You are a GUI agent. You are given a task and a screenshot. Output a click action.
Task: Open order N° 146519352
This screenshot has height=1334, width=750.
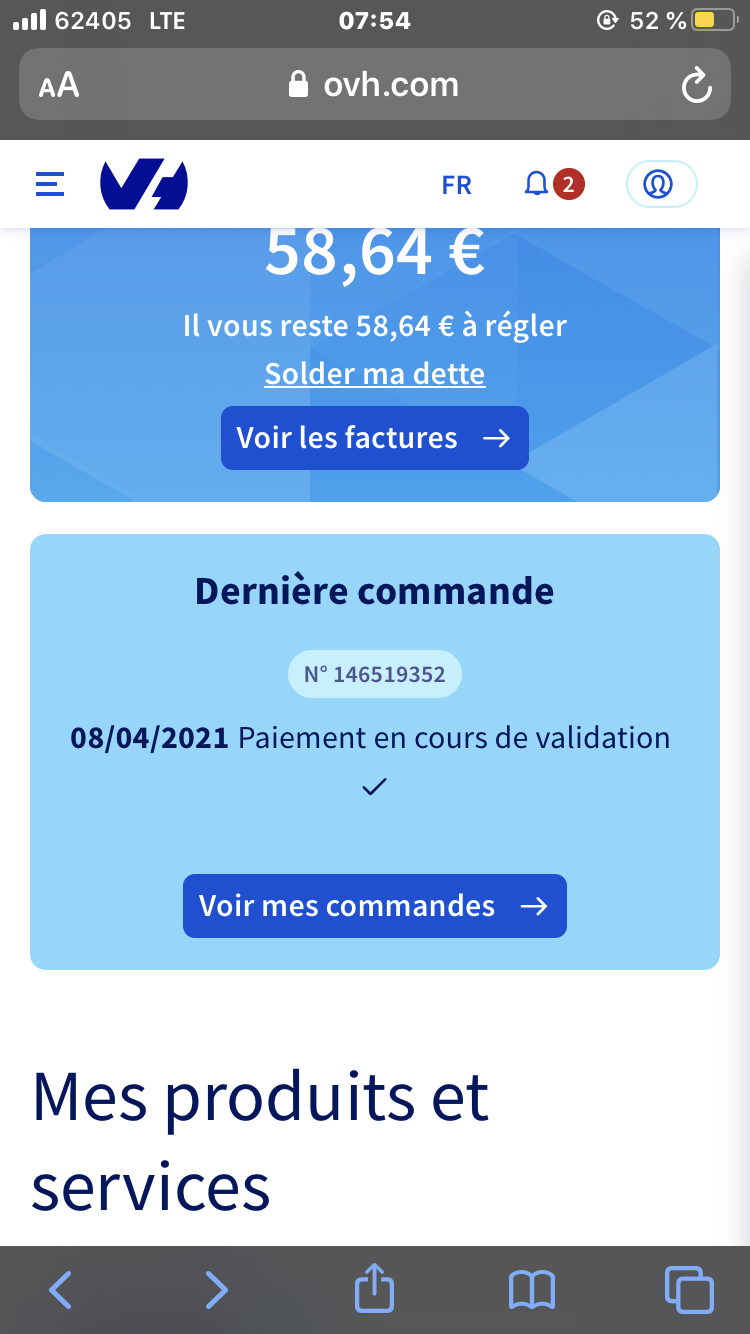click(x=375, y=675)
